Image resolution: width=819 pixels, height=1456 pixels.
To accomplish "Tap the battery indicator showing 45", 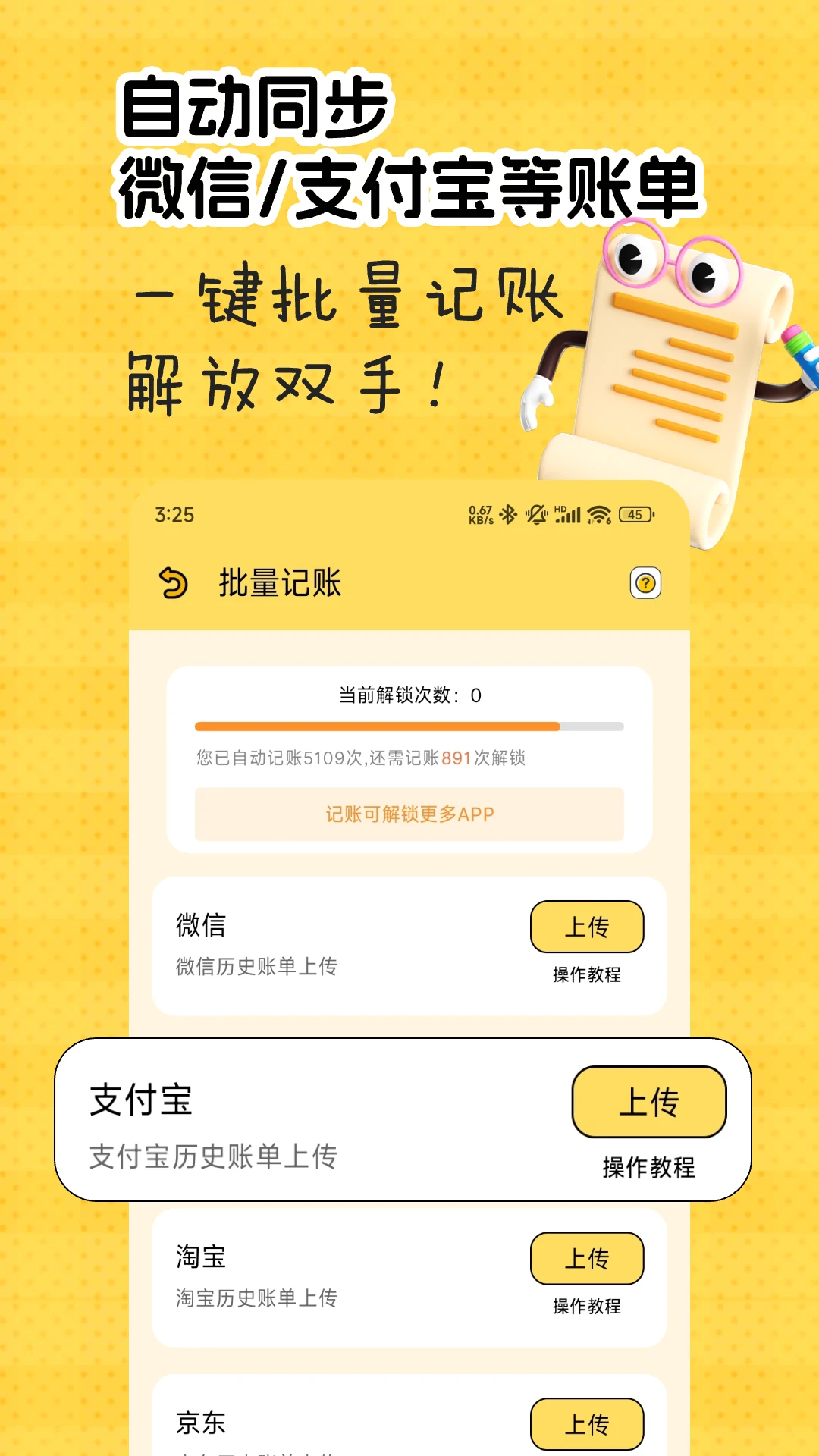I will [x=635, y=514].
